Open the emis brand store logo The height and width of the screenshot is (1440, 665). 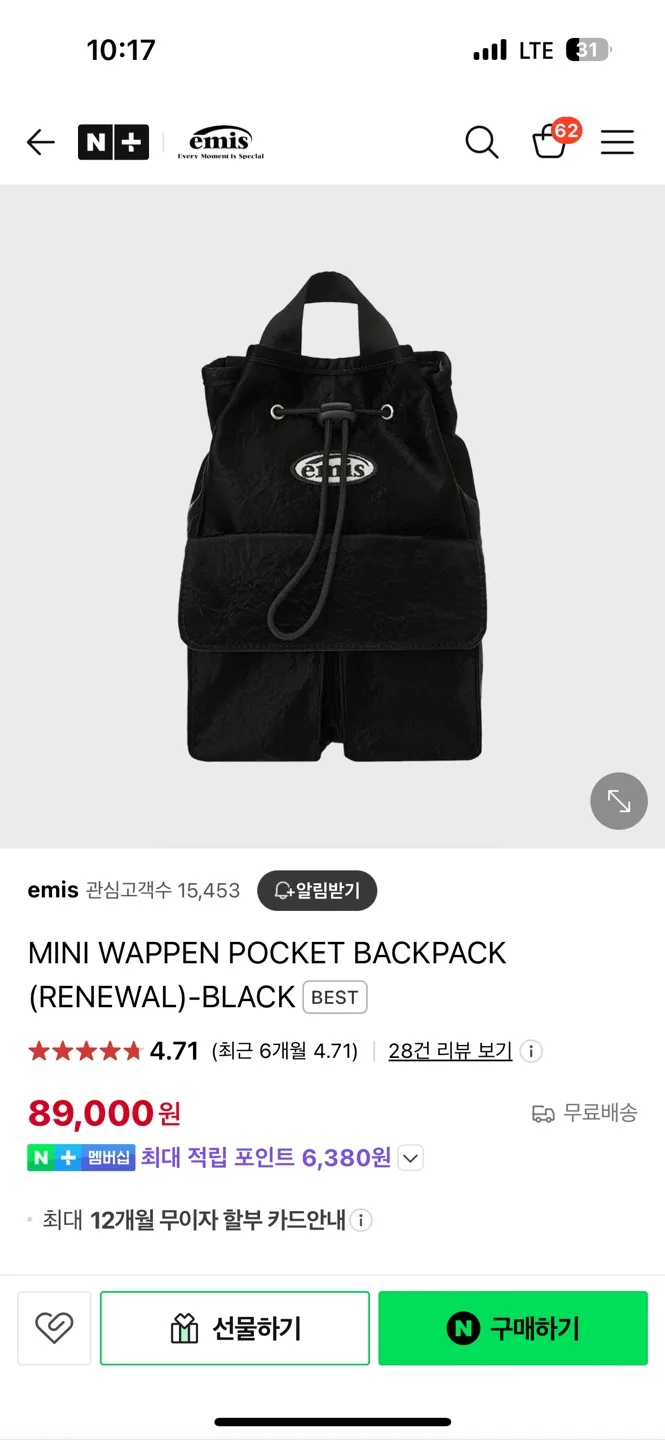pyautogui.click(x=221, y=143)
